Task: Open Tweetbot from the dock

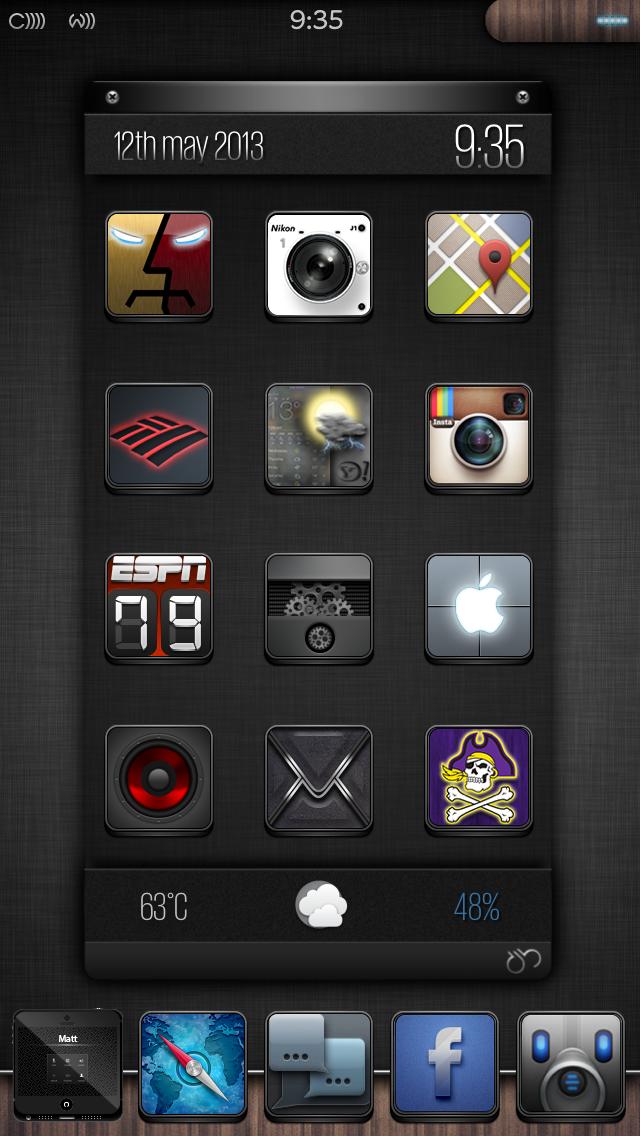Action: tap(571, 1063)
